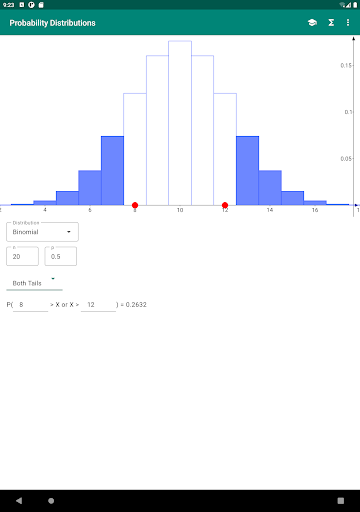The width and height of the screenshot is (360, 512).
Task: Tap the red marker at 12
Action: tap(225, 205)
